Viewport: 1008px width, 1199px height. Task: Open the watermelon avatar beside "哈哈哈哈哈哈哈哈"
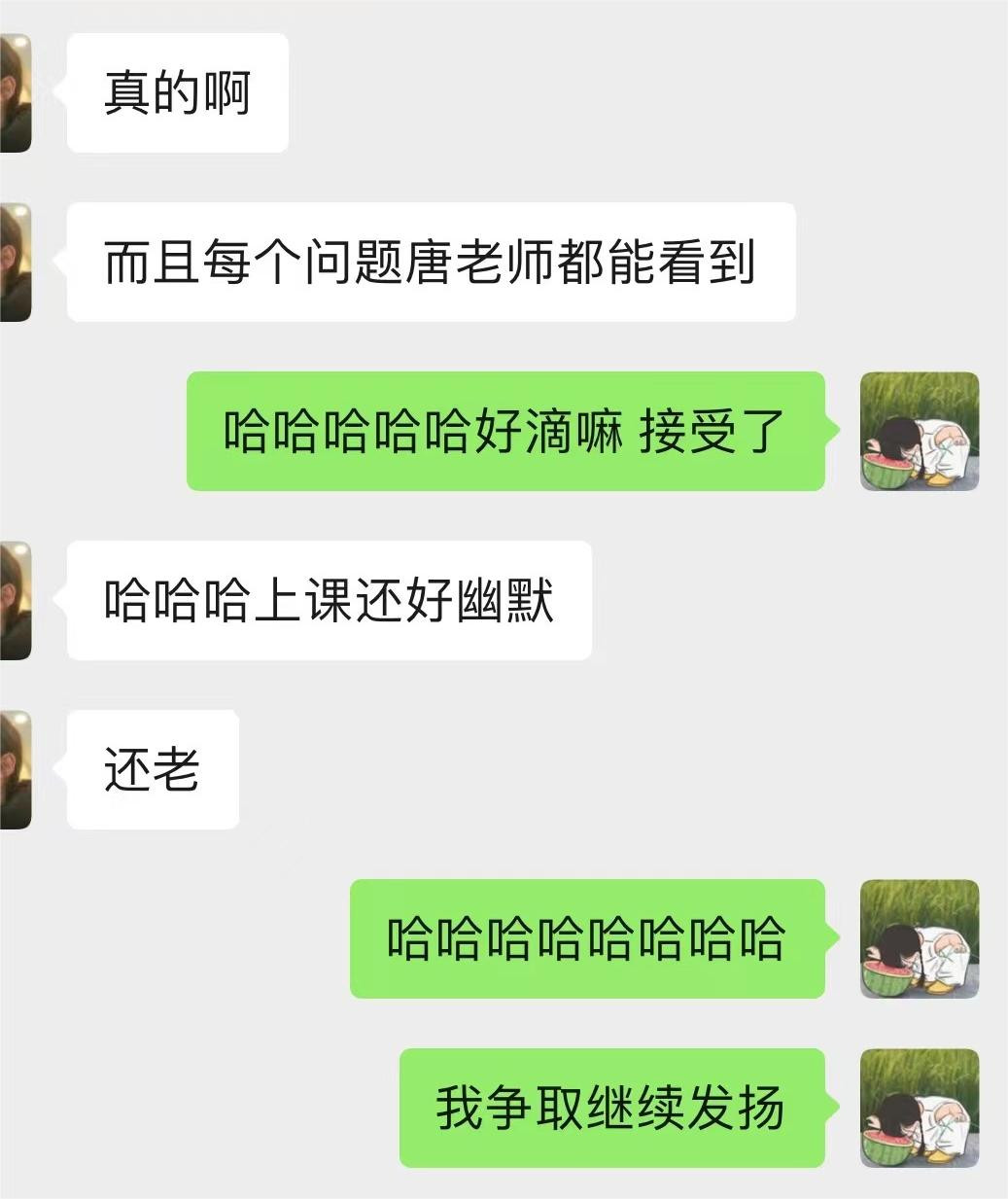920,938
